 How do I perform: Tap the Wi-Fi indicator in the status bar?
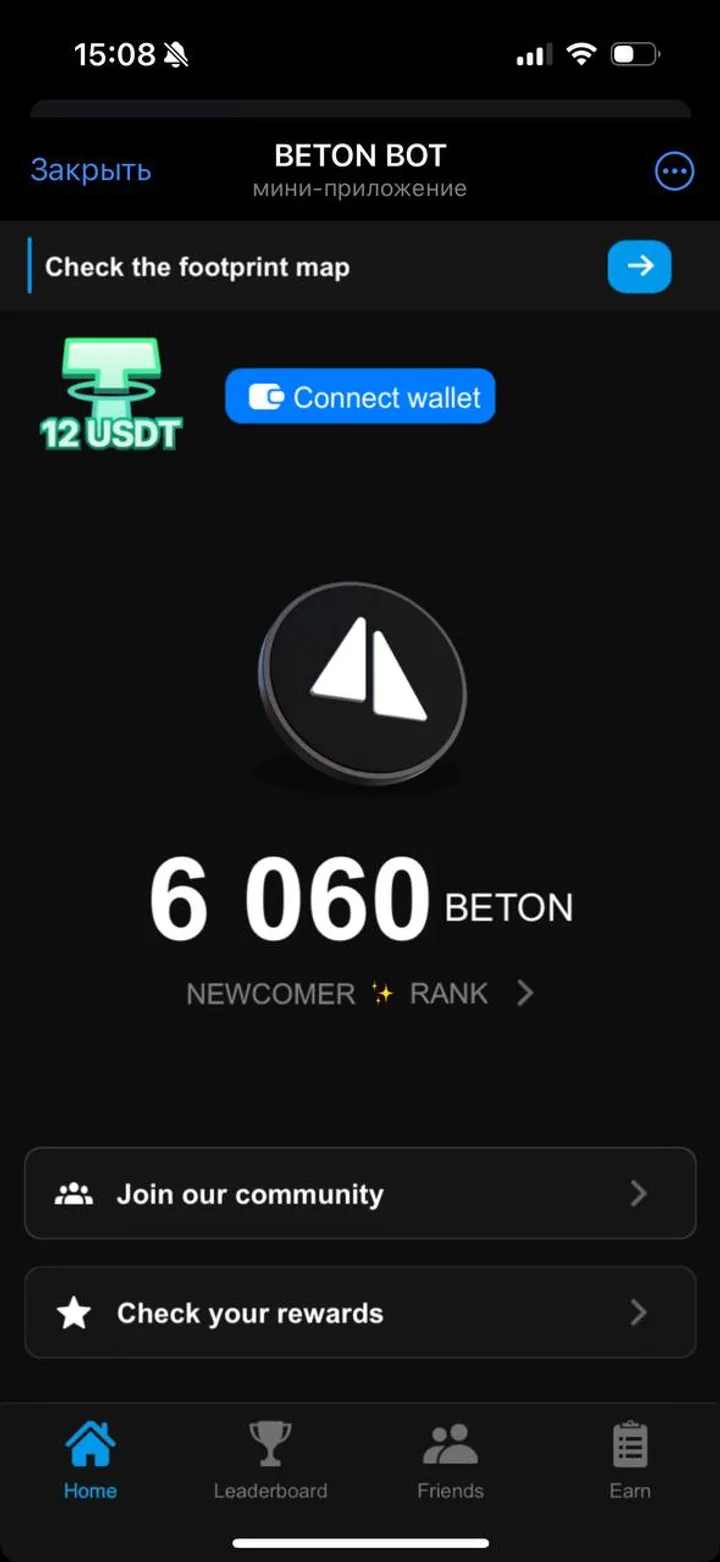tap(581, 54)
